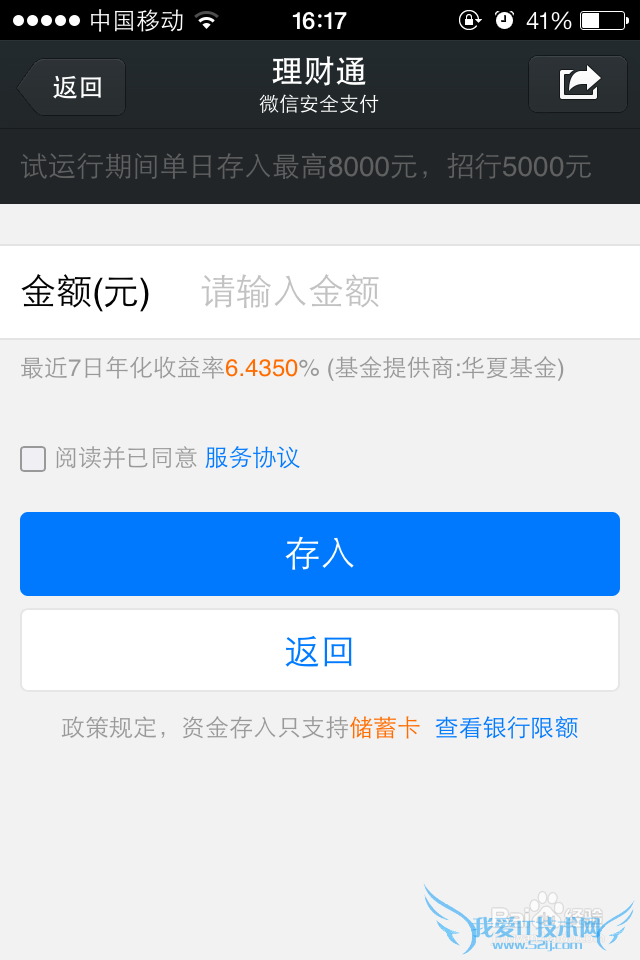This screenshot has width=640, height=960.
Task: Tap the white 返回 button below 存入
Action: click(x=320, y=651)
